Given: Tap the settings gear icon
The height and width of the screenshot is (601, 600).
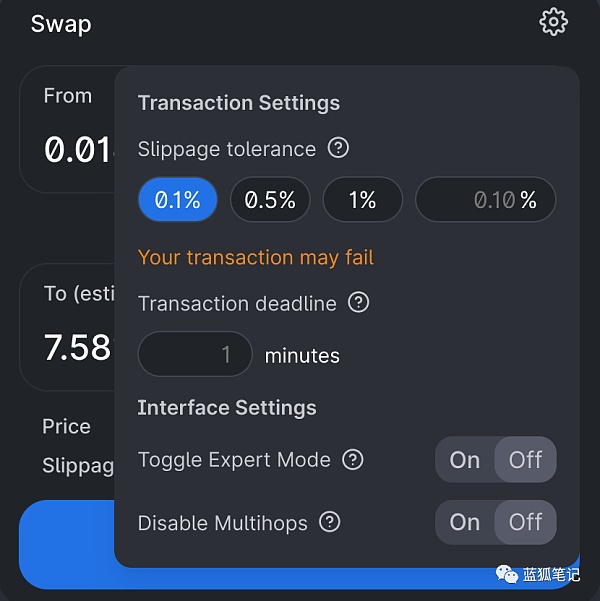Looking at the screenshot, I should click(x=553, y=22).
